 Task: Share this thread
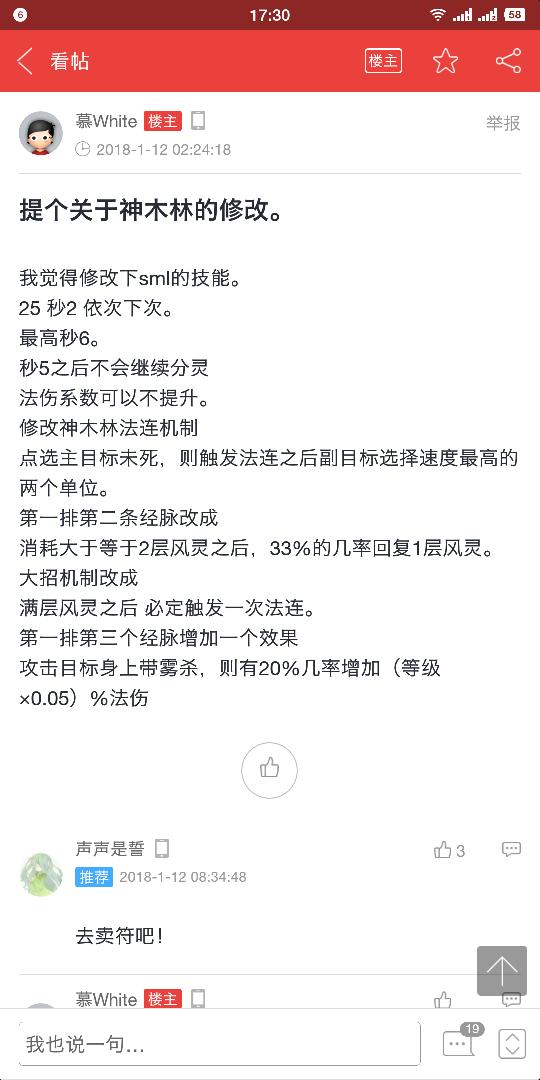pos(508,61)
